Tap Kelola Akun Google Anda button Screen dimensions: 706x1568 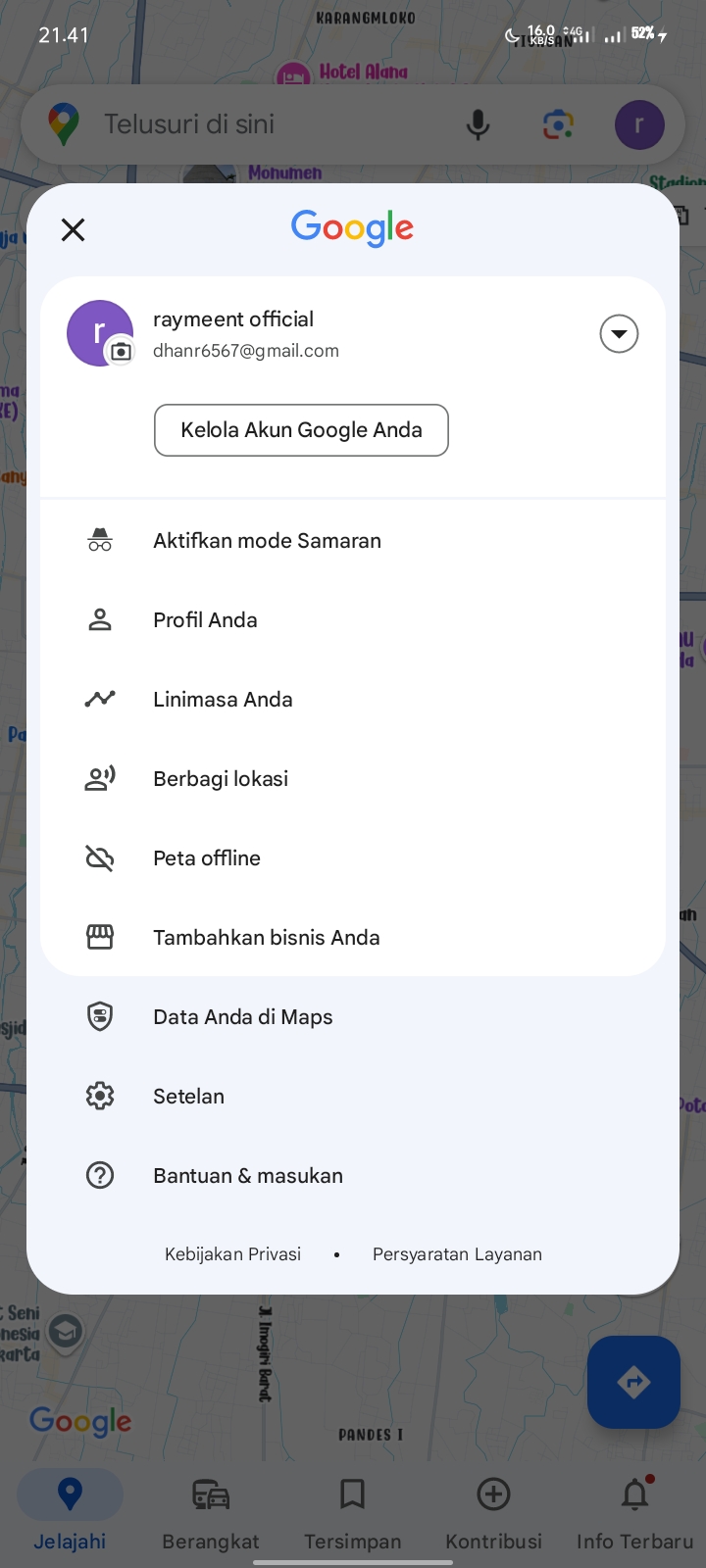click(x=301, y=430)
